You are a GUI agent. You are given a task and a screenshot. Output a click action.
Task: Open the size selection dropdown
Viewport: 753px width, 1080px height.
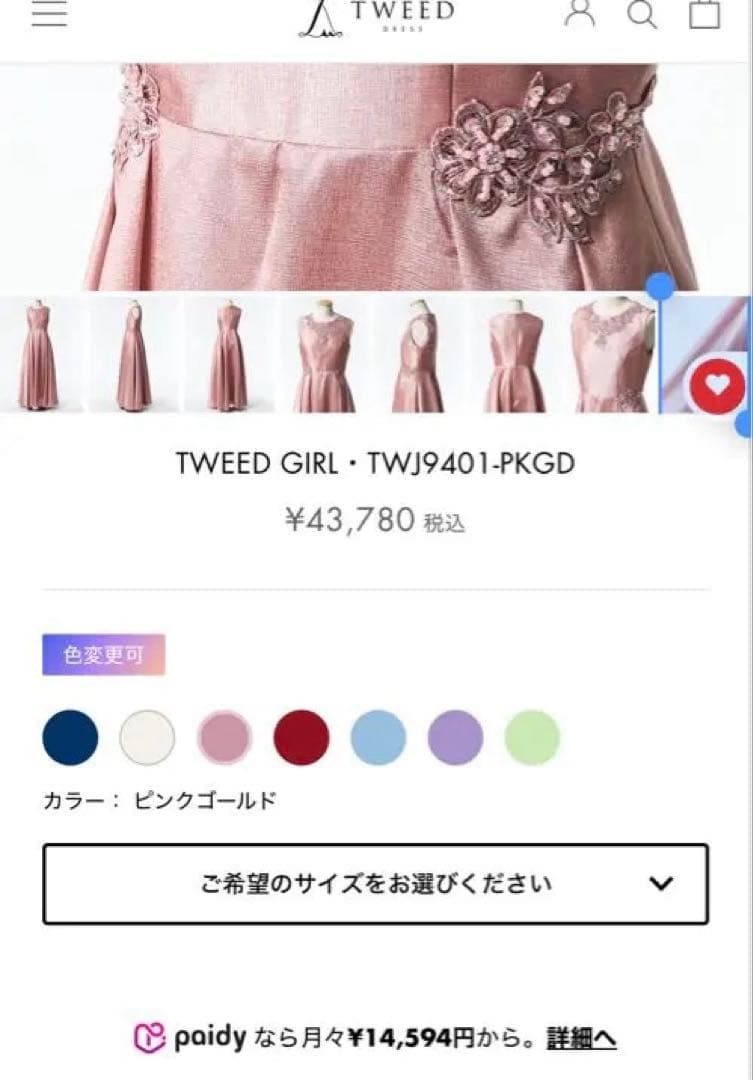pyautogui.click(x=376, y=884)
